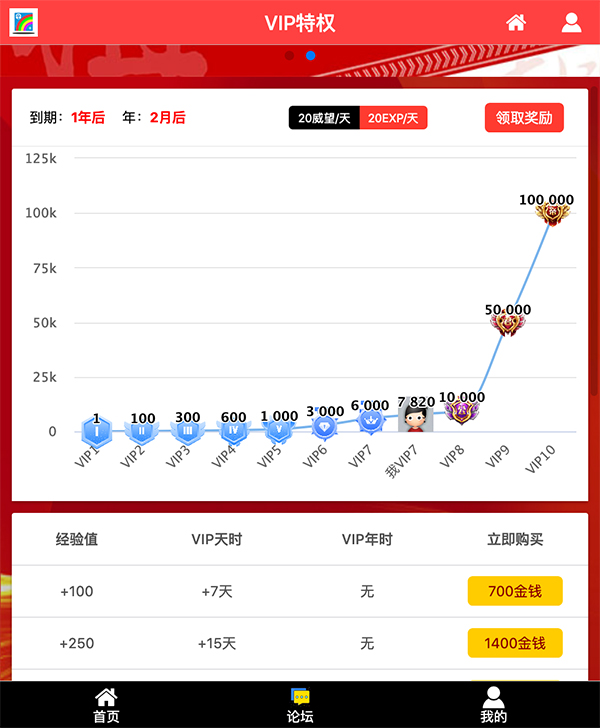Viewport: 600px width, 728px height.
Task: Buy the +100 experience pack for 700金钱
Action: pyautogui.click(x=515, y=591)
